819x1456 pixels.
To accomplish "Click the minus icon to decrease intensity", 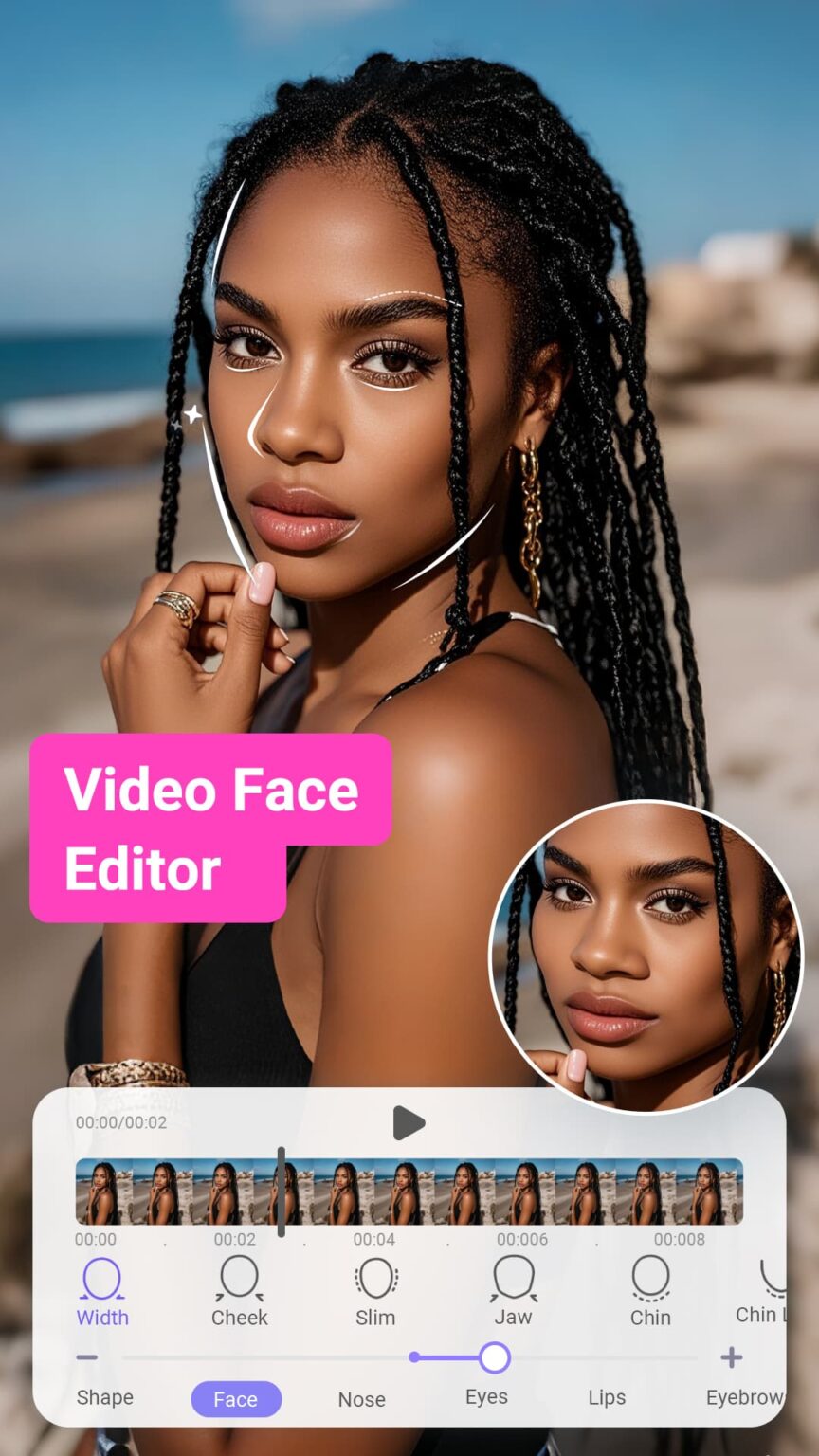I will [87, 1356].
